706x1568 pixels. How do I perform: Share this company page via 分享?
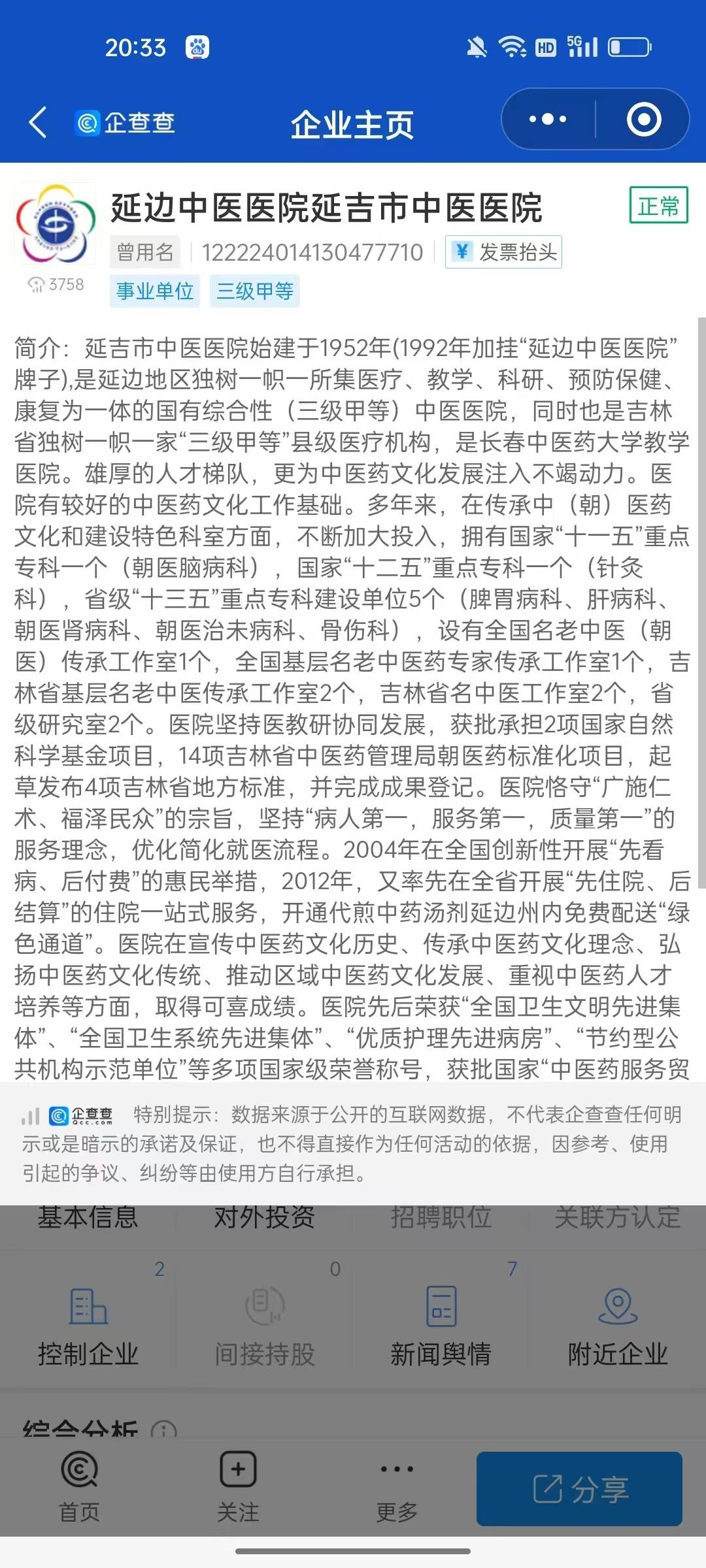(x=579, y=1490)
